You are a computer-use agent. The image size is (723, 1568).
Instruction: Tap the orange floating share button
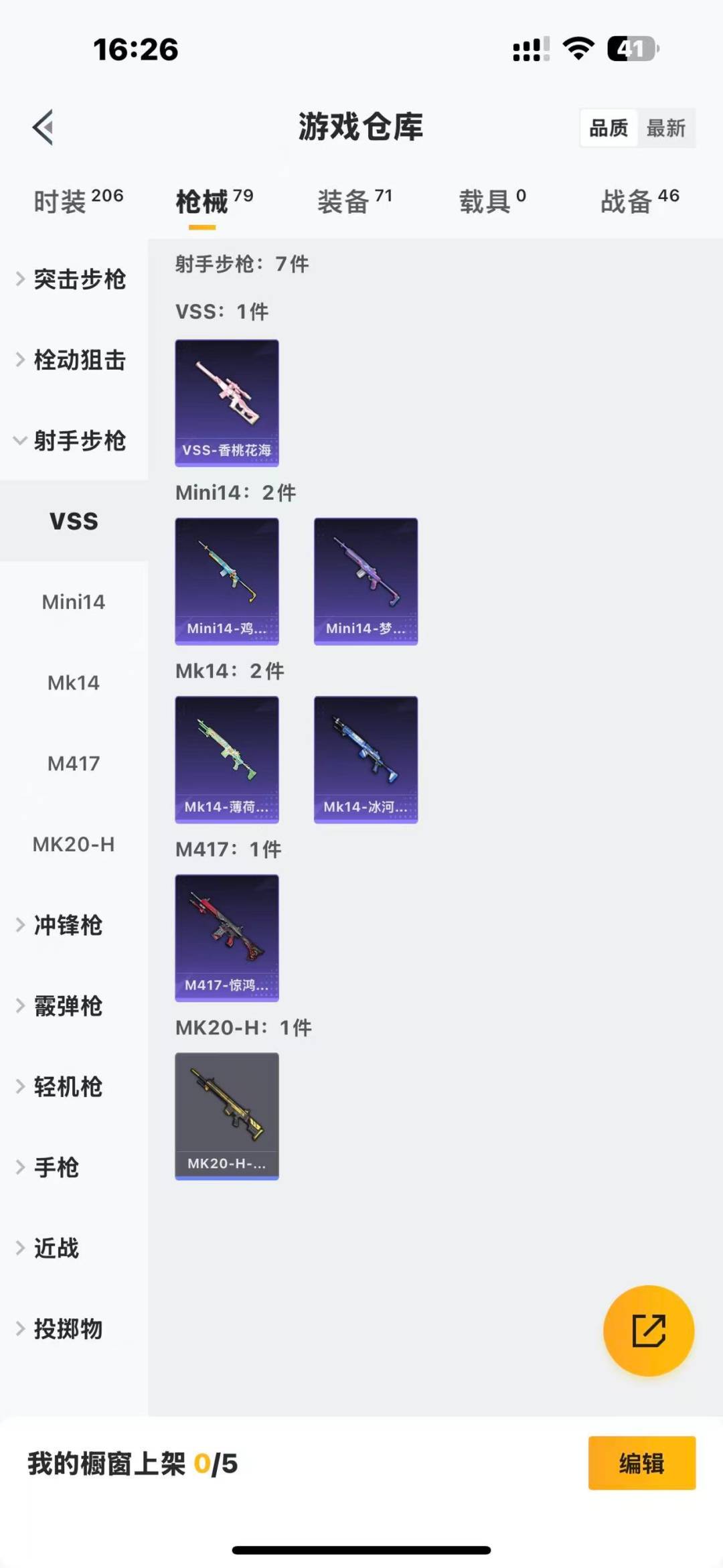648,1330
